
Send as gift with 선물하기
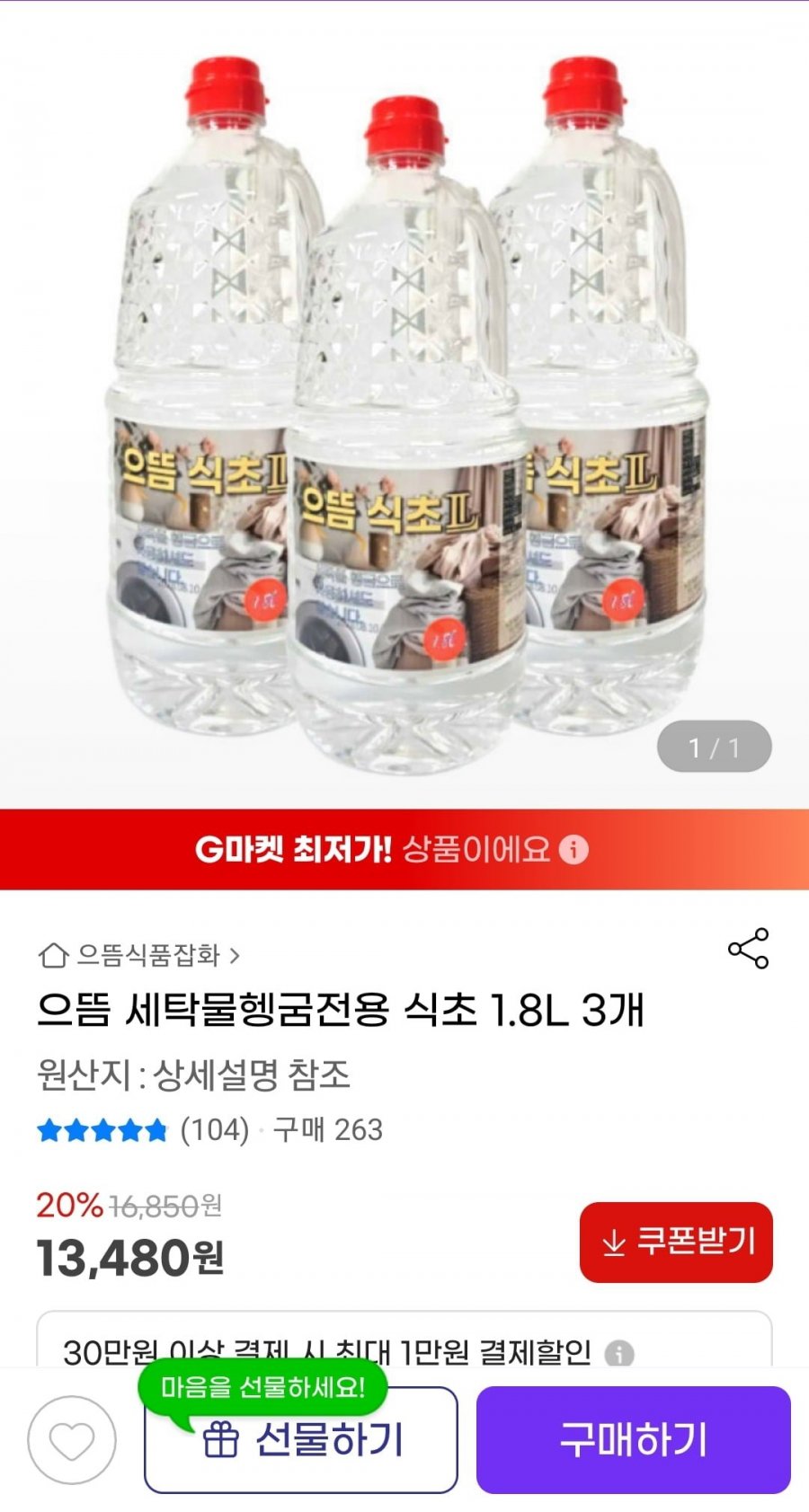[301, 1440]
